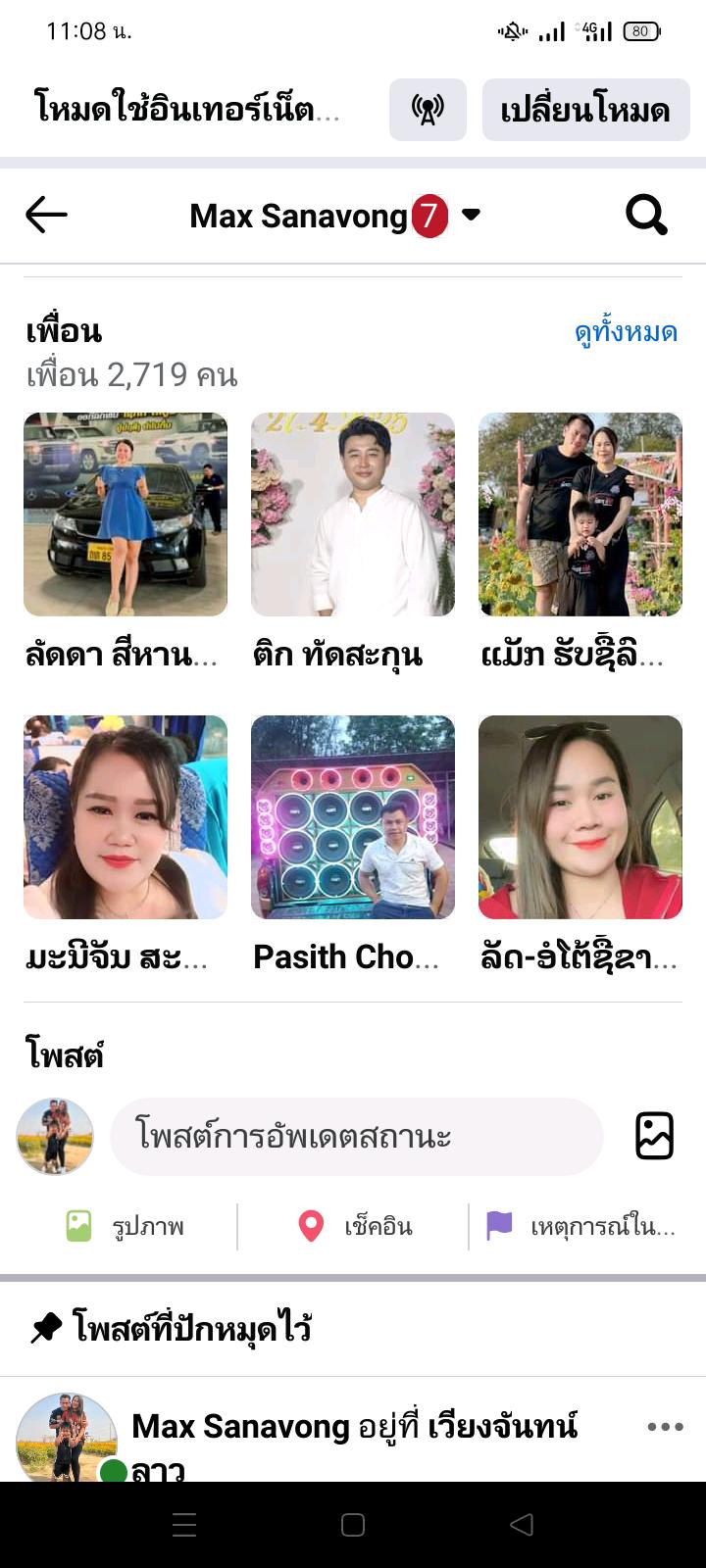Image resolution: width=706 pixels, height=1568 pixels.
Task: Go back using the top arrow
Action: tap(46, 215)
